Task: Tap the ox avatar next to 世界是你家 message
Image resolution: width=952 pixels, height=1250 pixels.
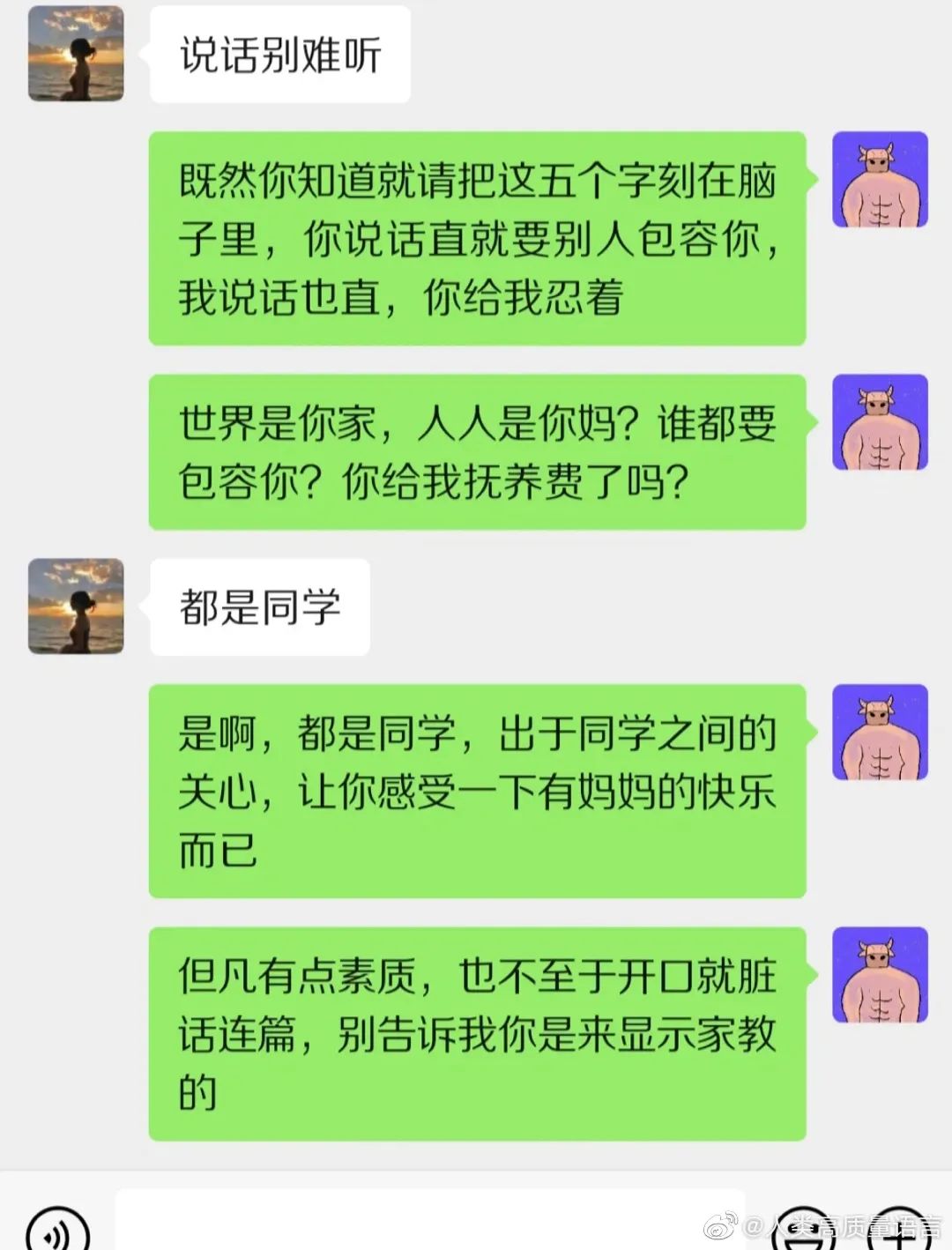Action: click(x=878, y=423)
